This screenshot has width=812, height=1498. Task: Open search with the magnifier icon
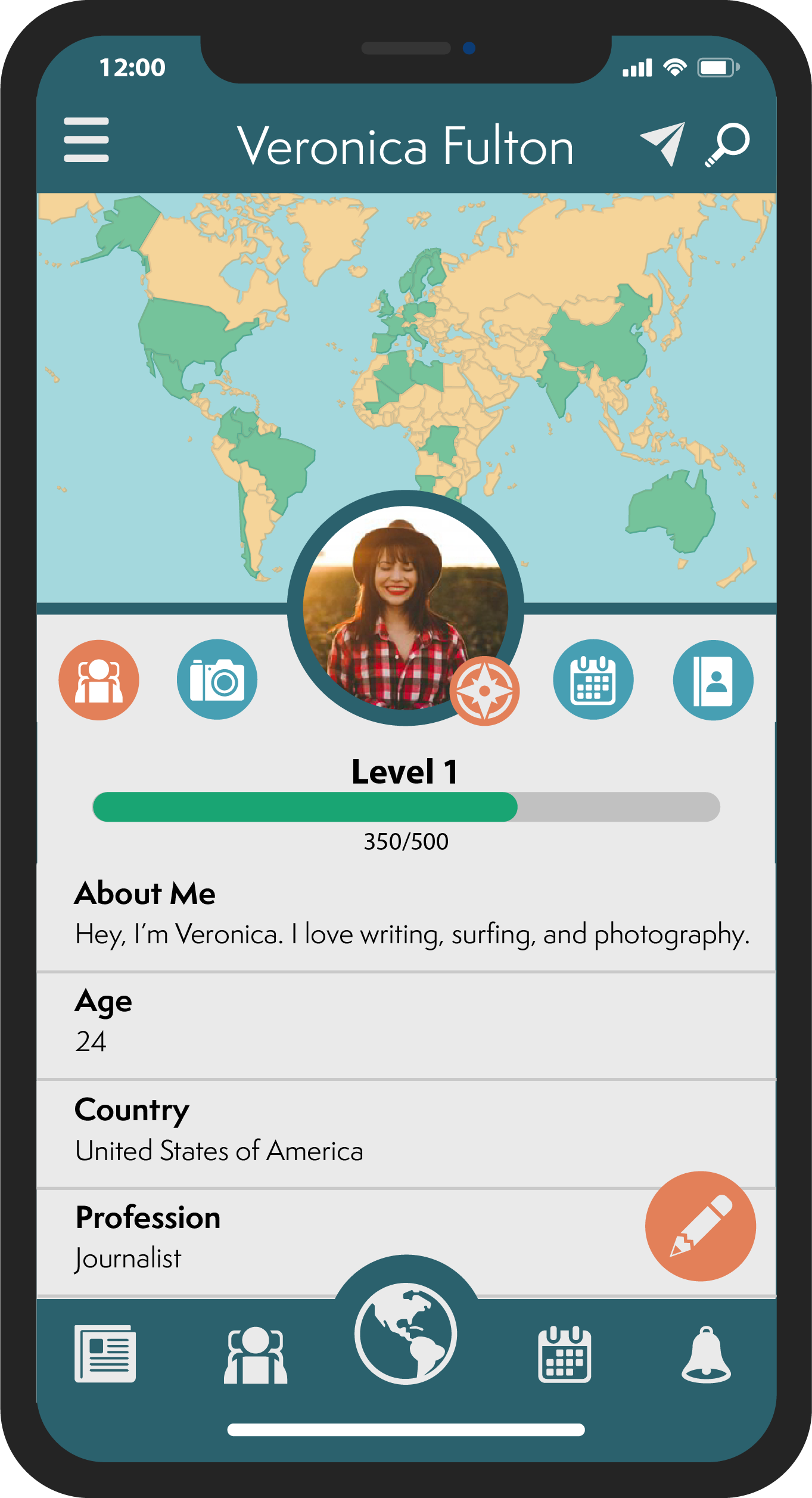pos(727,145)
